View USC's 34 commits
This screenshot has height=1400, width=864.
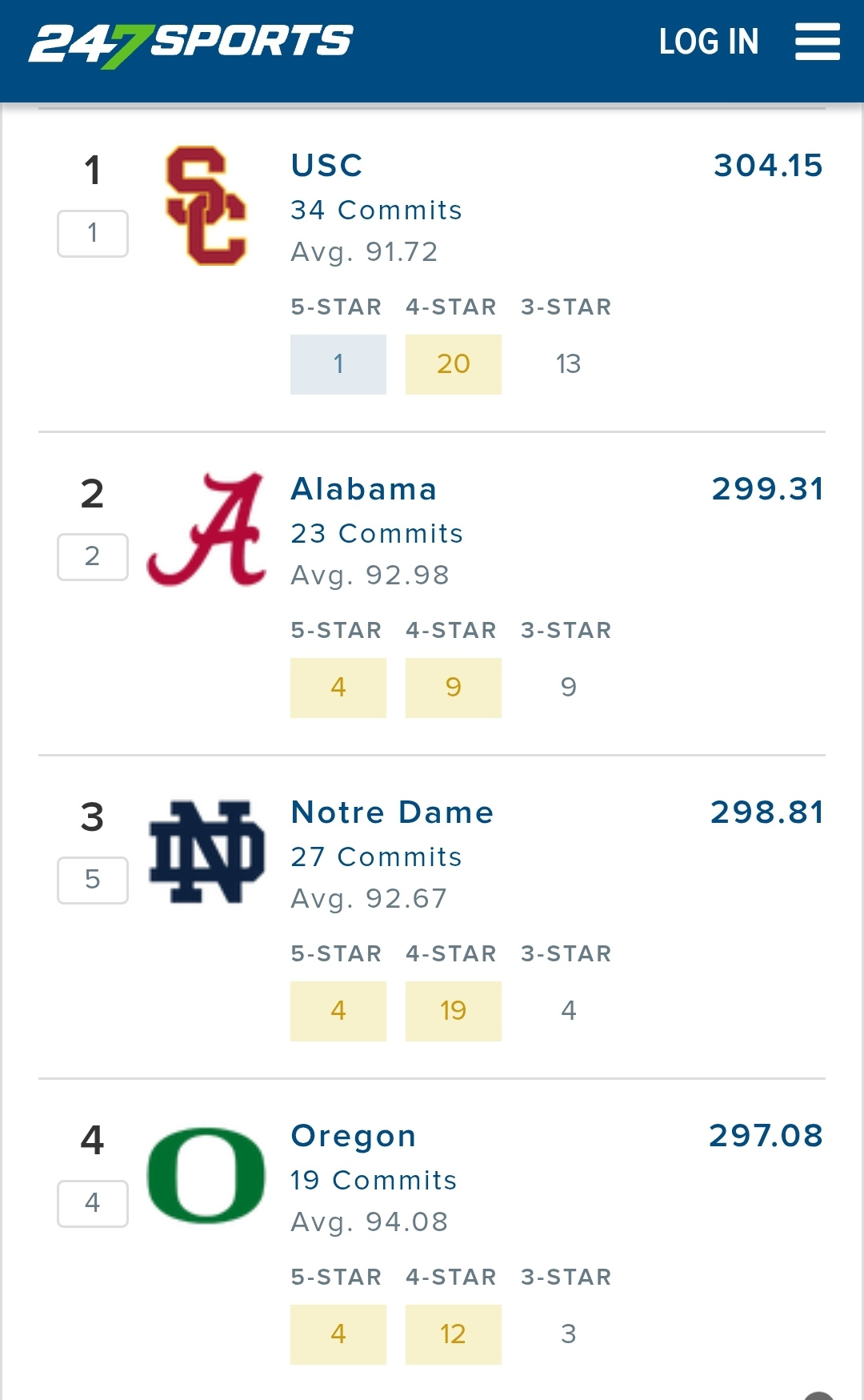(376, 211)
